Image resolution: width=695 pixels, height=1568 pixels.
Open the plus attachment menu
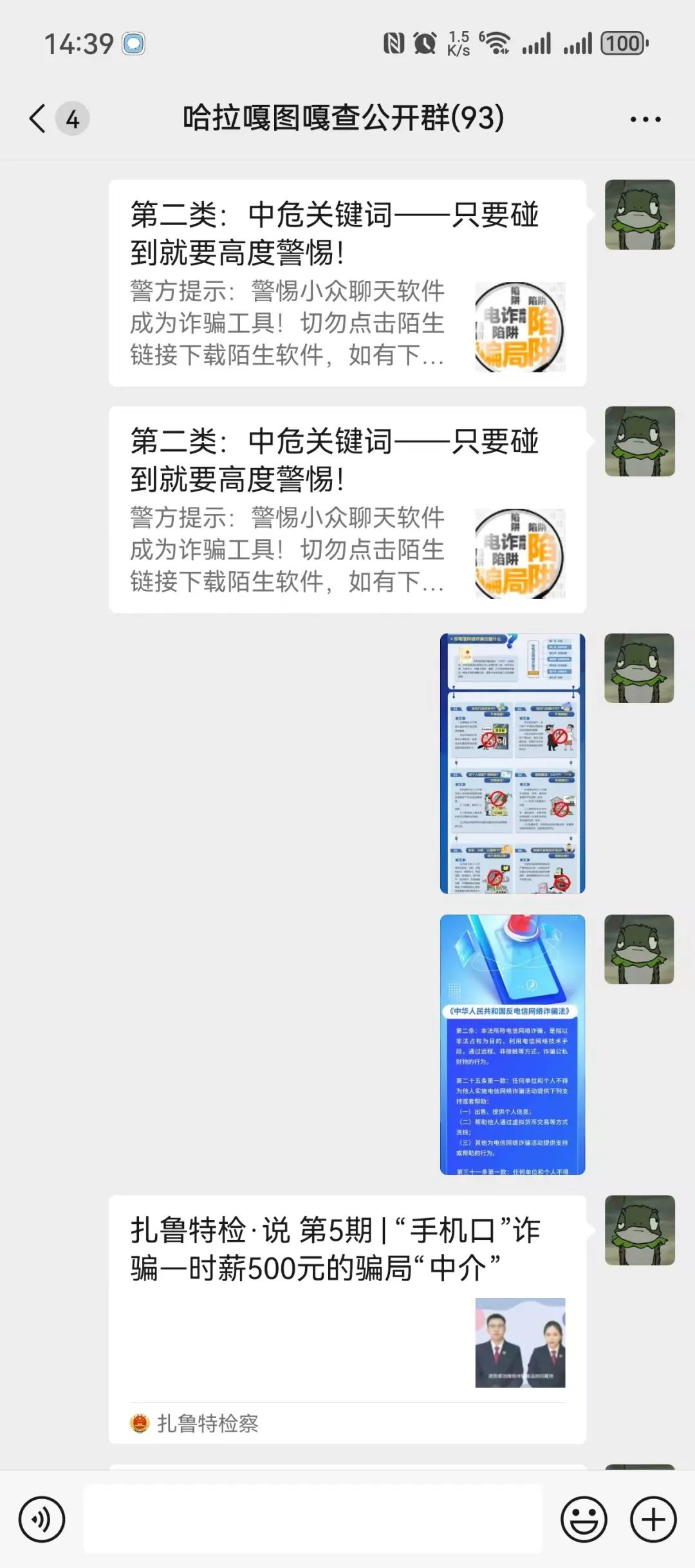[x=653, y=1520]
